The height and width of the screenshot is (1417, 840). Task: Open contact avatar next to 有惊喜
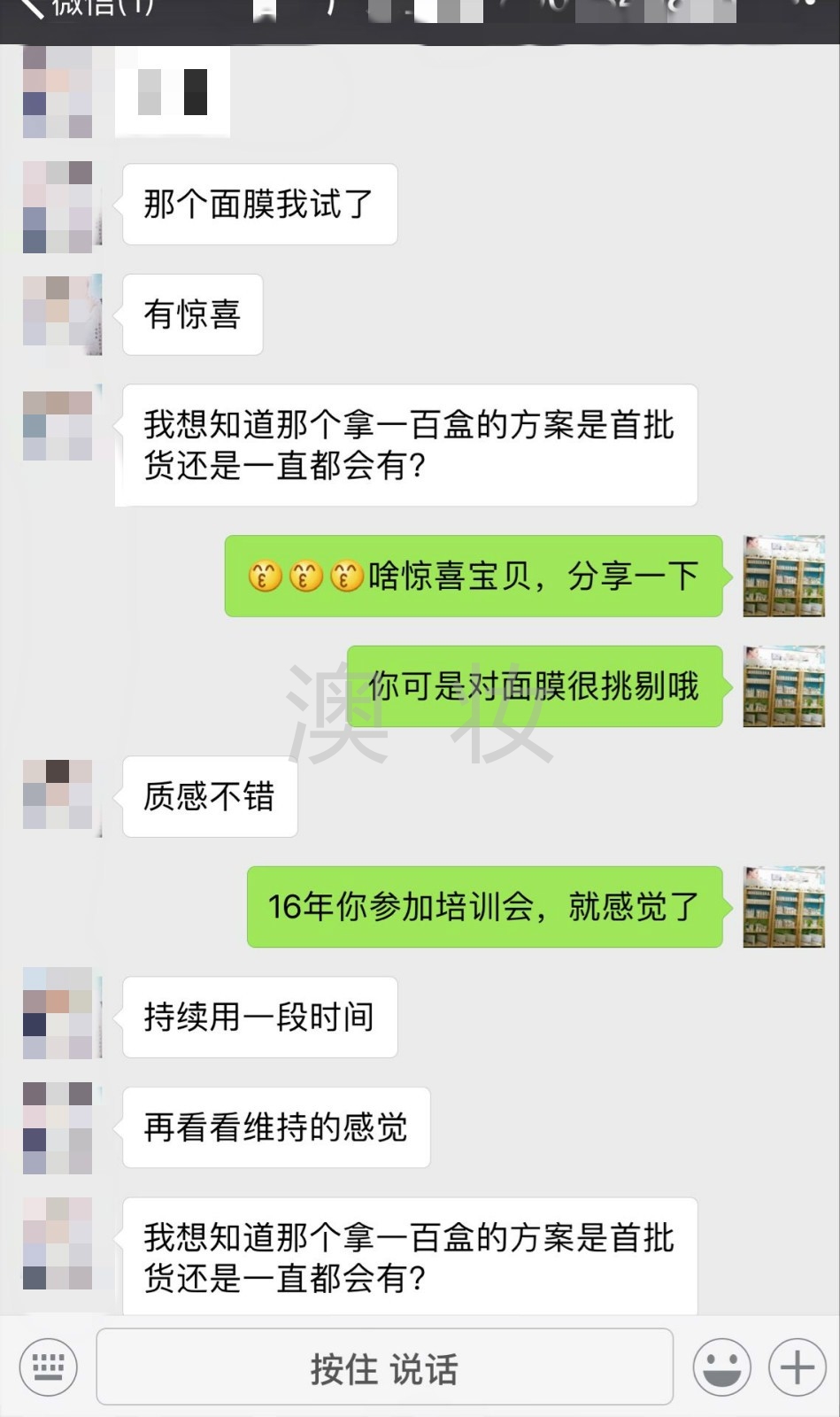click(58, 313)
